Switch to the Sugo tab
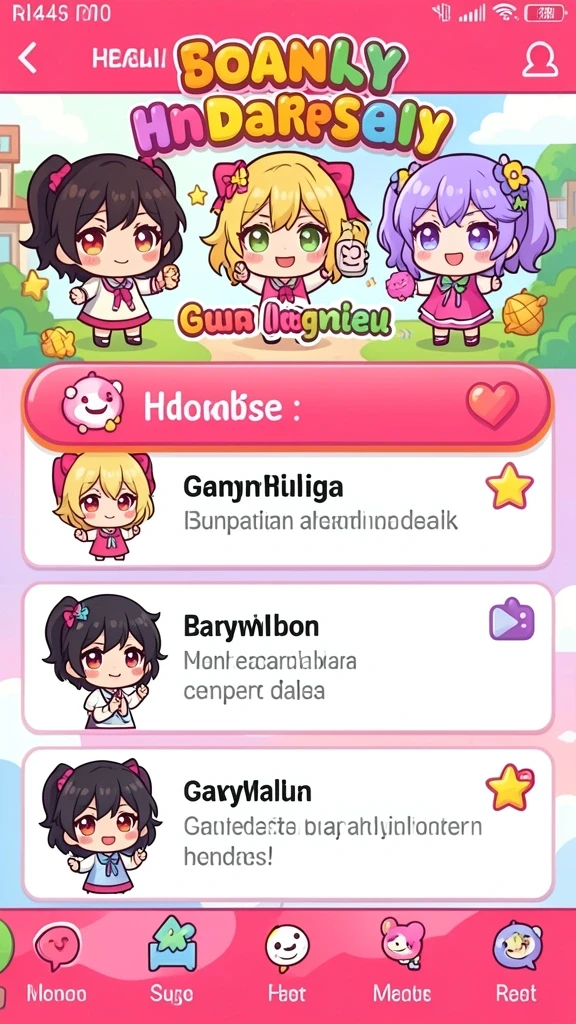Viewport: 576px width, 1024px height. (x=172, y=964)
